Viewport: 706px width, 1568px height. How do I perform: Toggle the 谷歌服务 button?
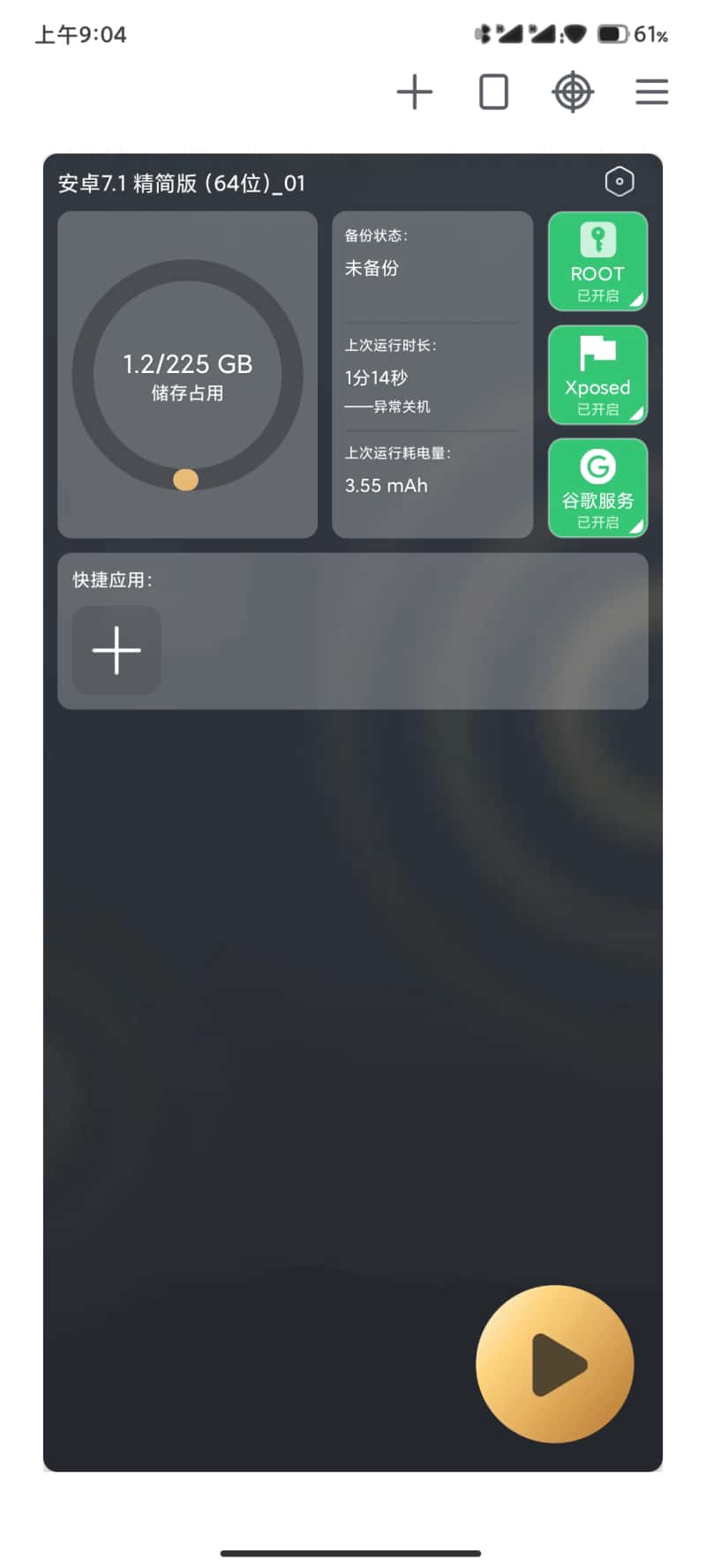pos(597,488)
